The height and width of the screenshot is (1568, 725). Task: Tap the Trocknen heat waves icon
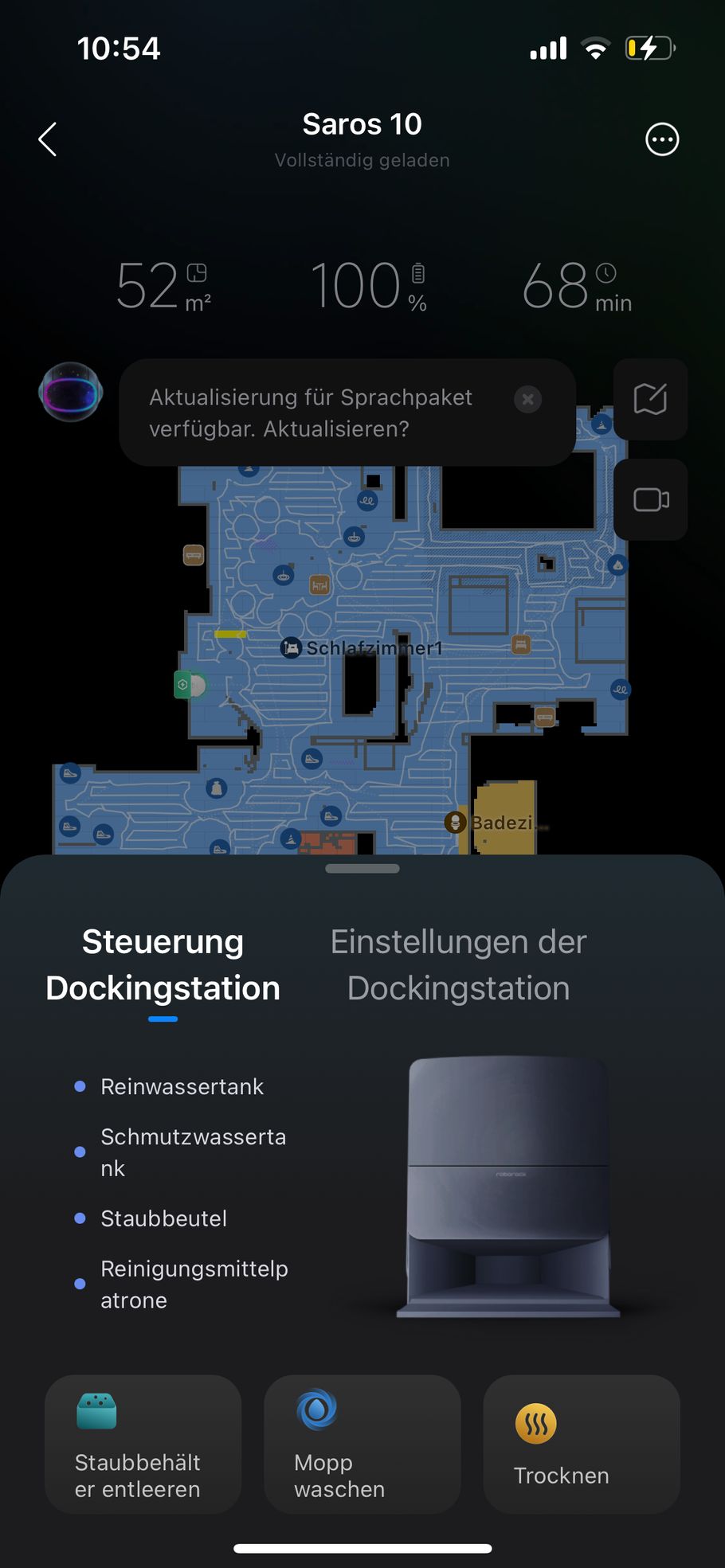pyautogui.click(x=535, y=1422)
